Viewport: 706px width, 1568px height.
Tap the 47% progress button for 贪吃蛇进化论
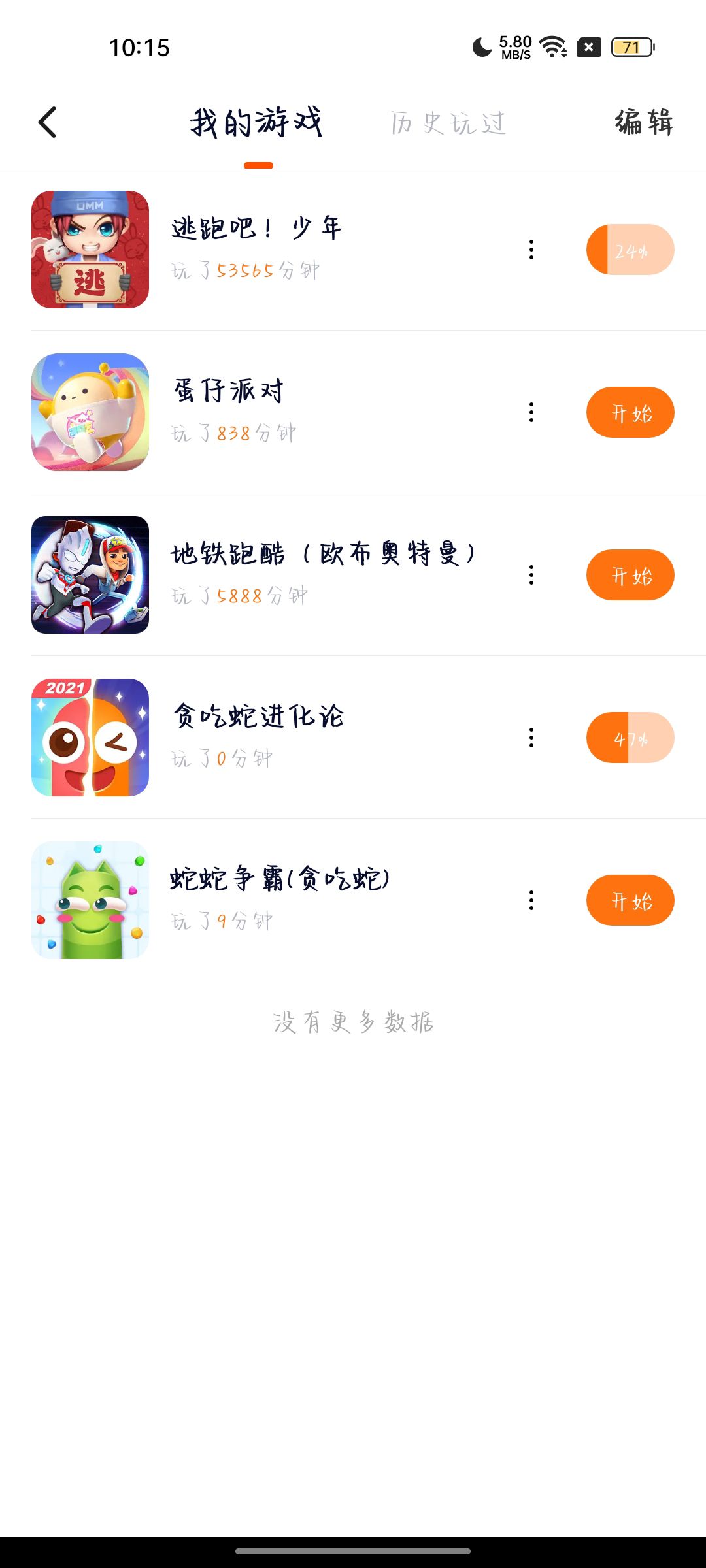pyautogui.click(x=630, y=738)
